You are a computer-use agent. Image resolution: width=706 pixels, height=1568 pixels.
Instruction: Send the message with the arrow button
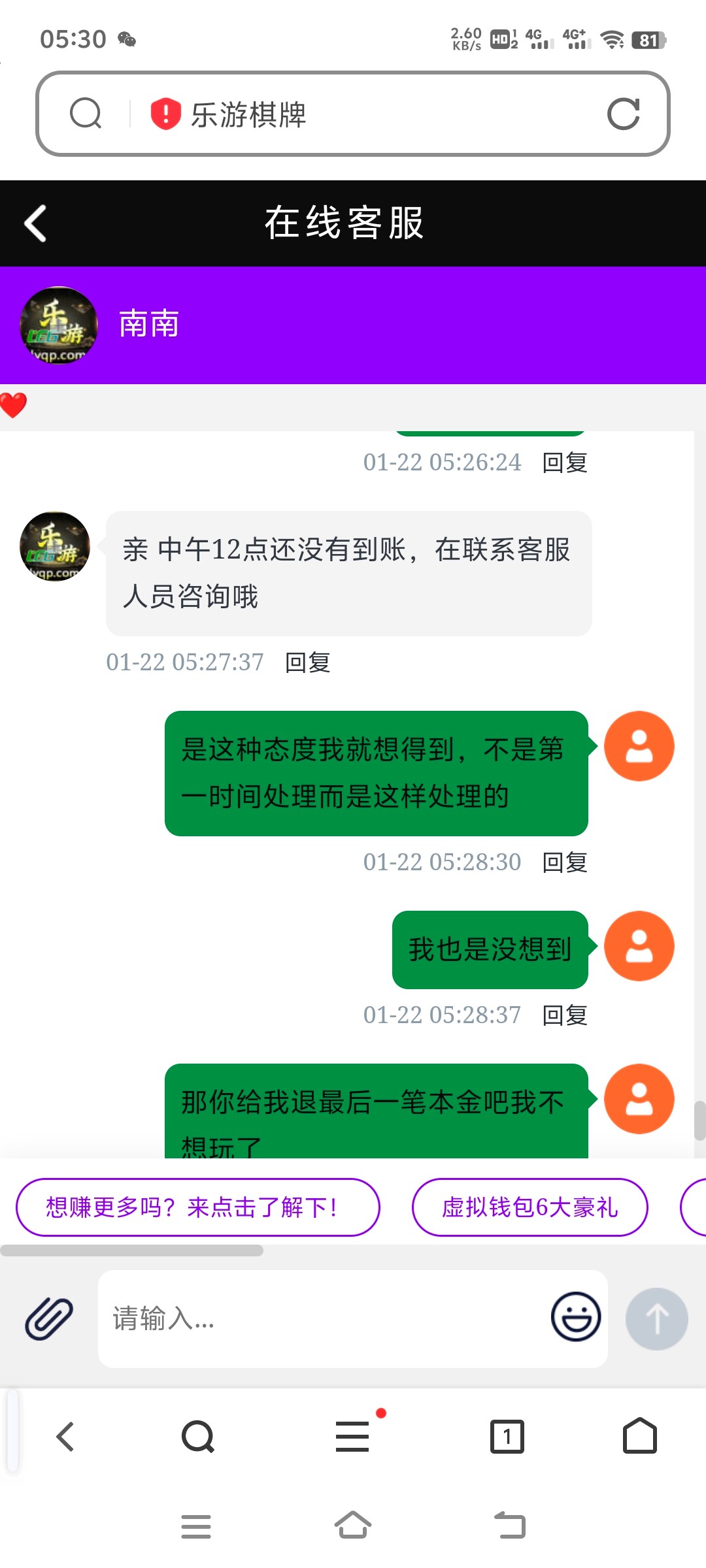(x=656, y=1318)
